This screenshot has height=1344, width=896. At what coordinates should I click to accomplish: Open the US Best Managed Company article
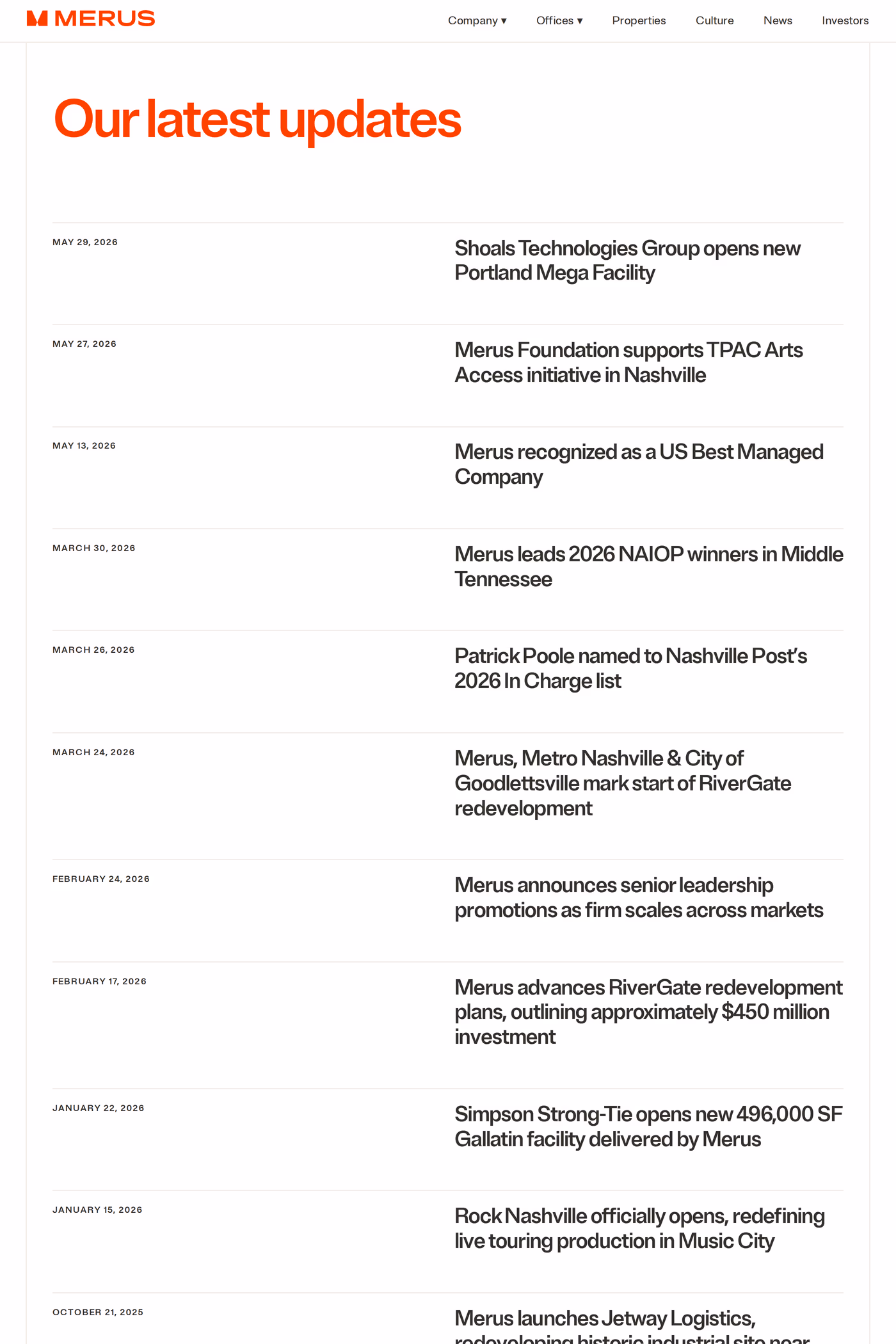click(639, 464)
